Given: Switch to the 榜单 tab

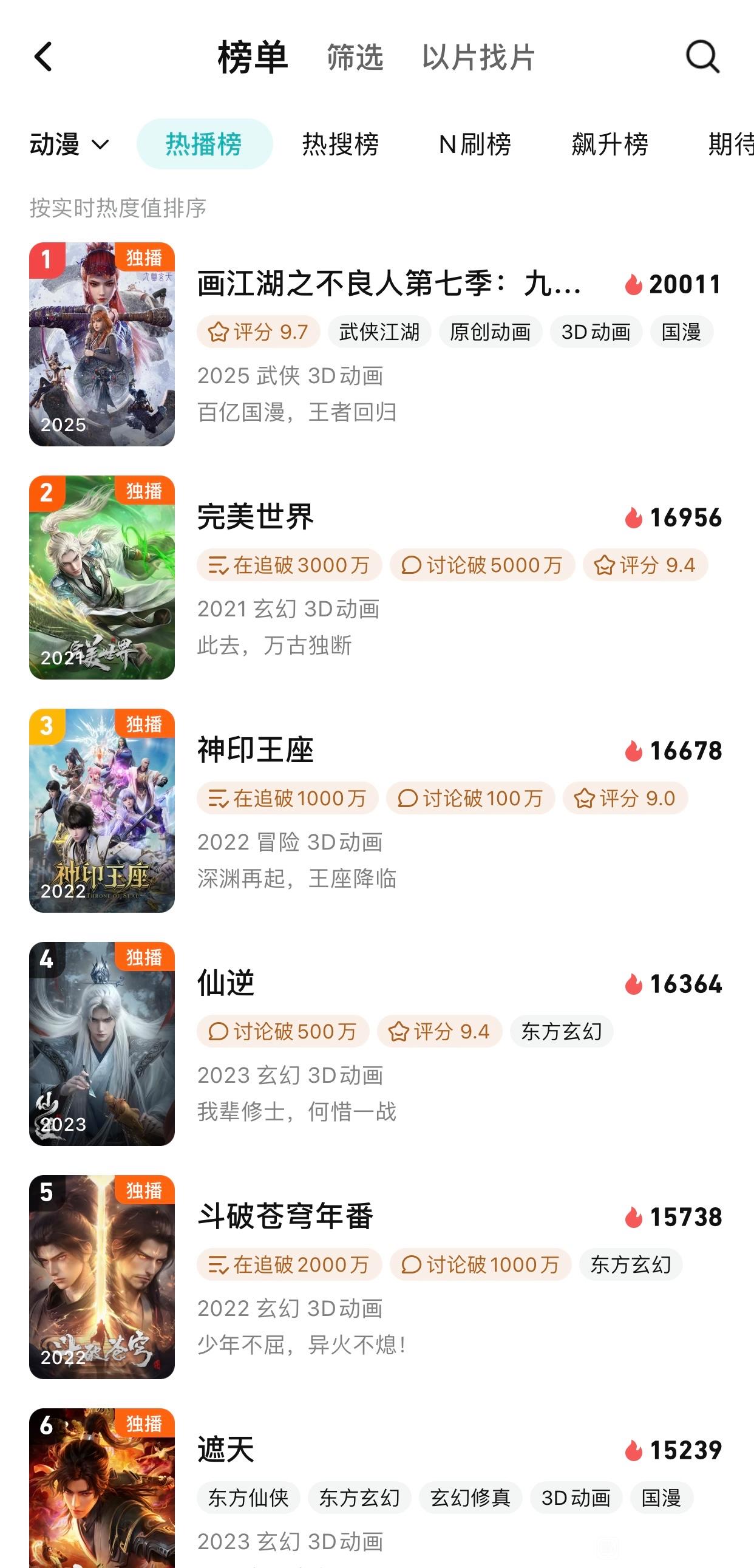Looking at the screenshot, I should click(x=253, y=58).
